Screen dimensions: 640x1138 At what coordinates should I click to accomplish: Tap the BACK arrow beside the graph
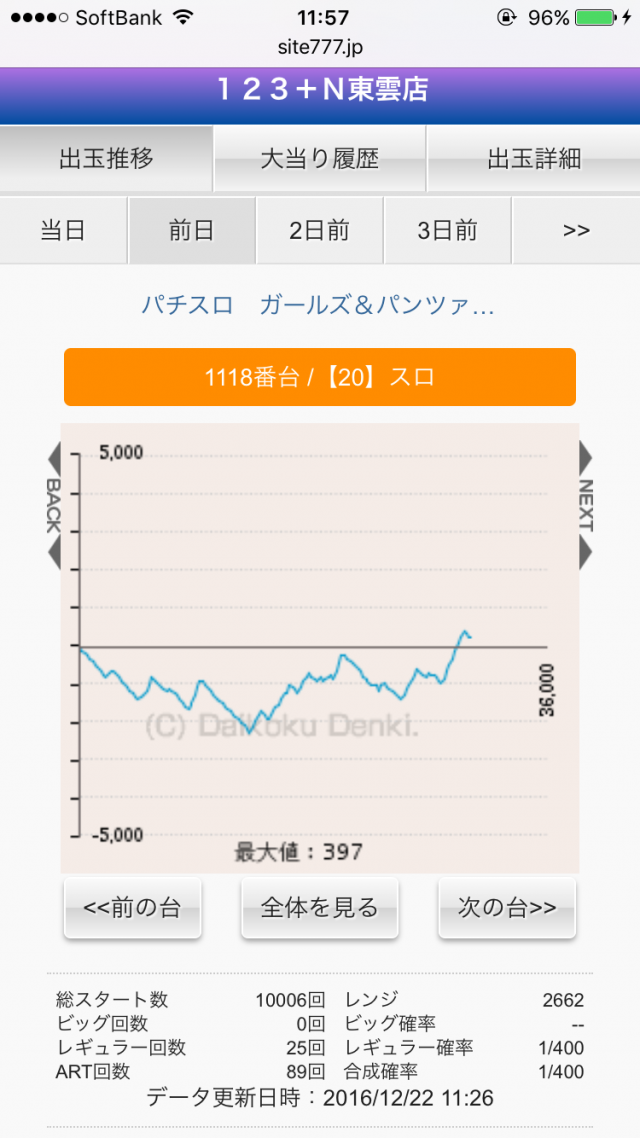[x=54, y=505]
